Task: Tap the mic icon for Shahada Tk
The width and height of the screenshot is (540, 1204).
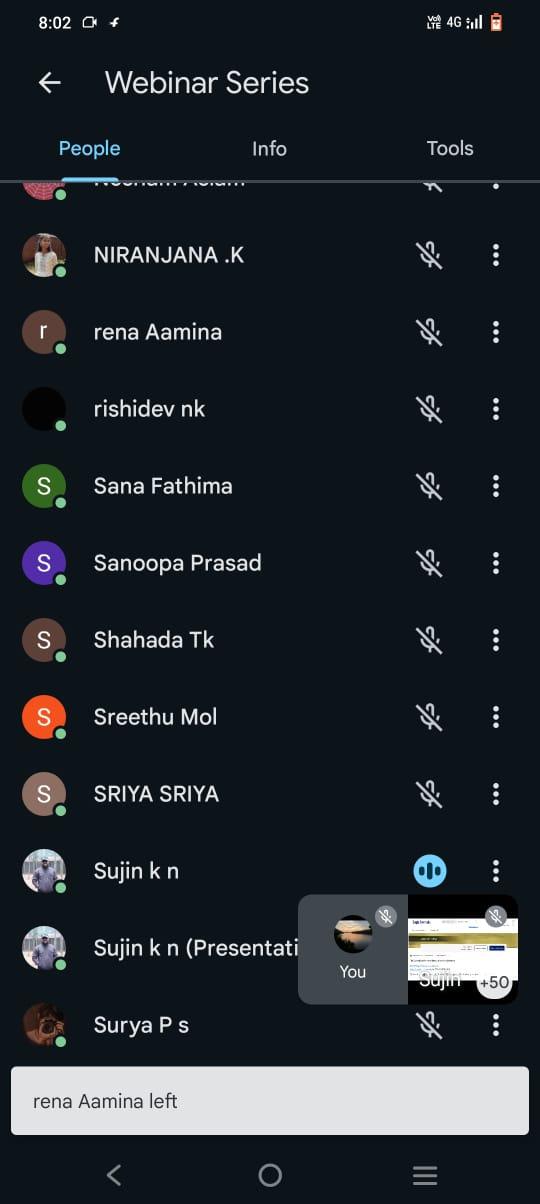Action: pos(429,640)
